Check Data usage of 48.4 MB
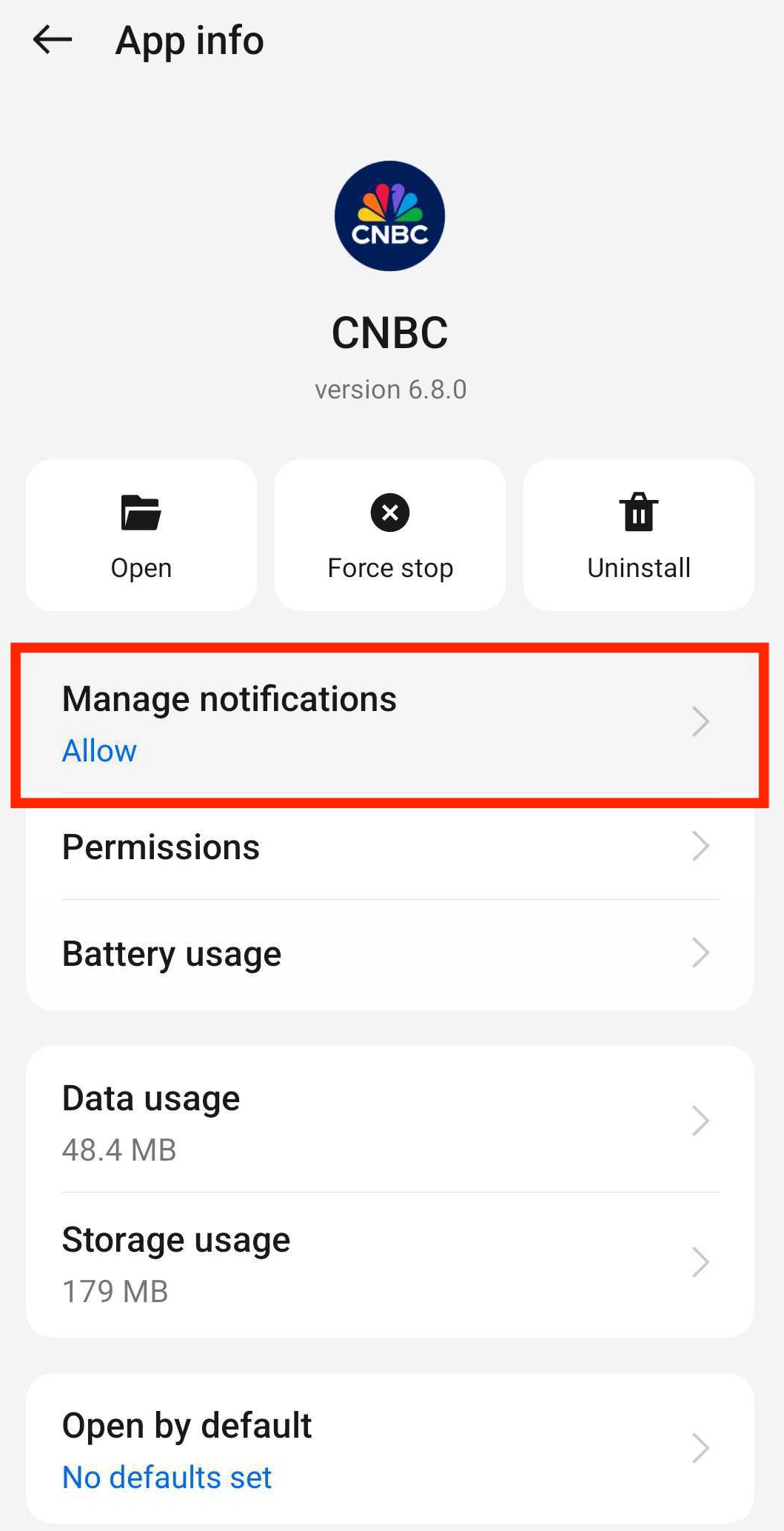 pos(390,1121)
